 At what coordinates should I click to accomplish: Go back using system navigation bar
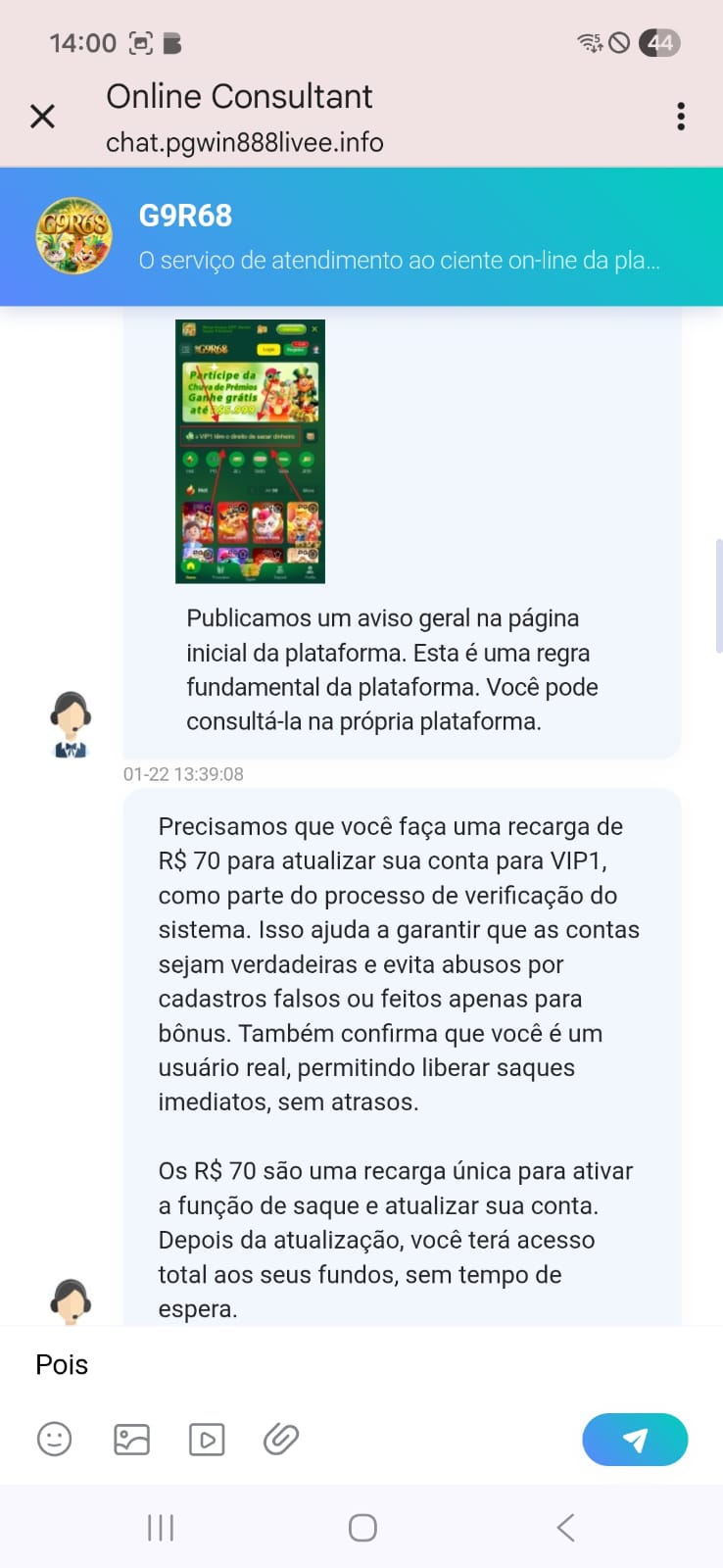coord(565,1527)
